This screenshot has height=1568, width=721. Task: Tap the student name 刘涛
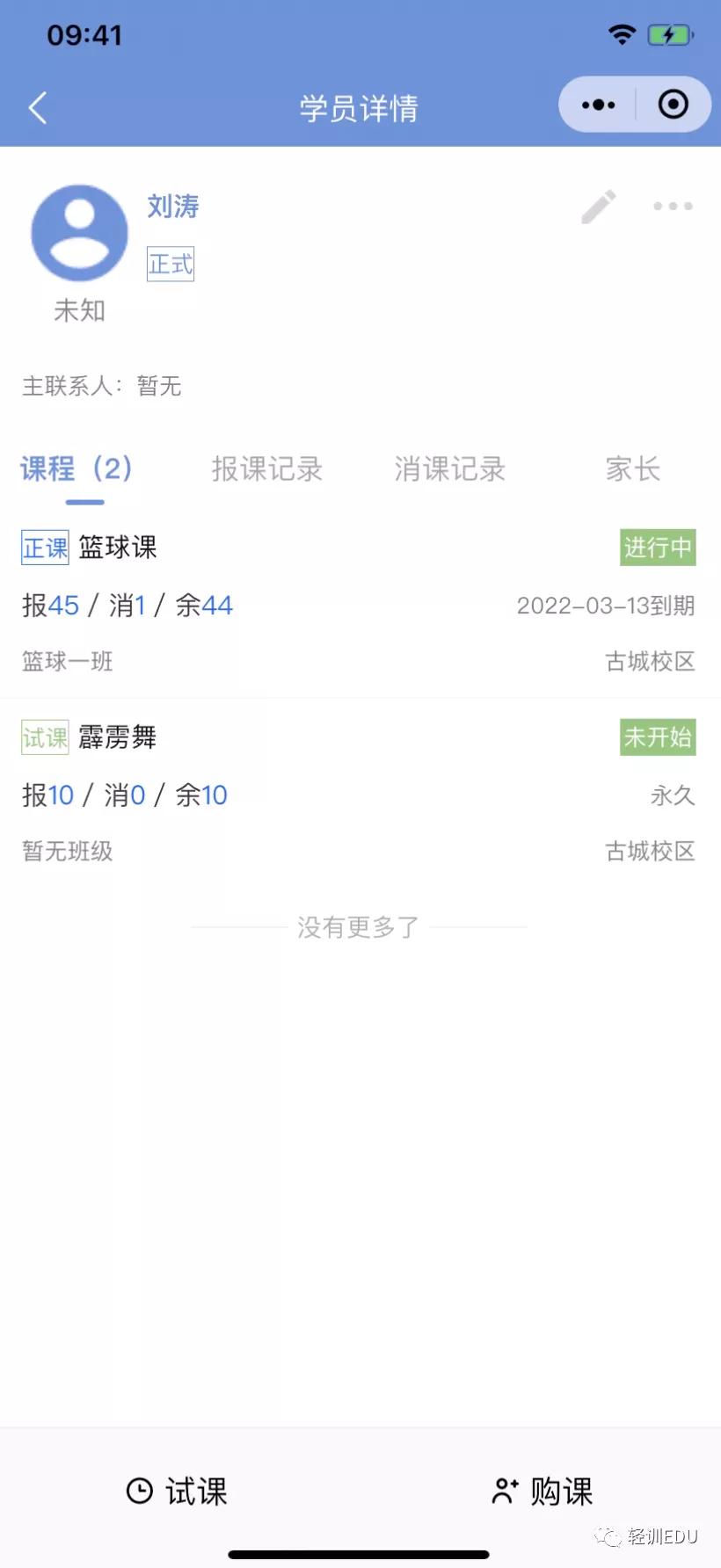tap(172, 207)
